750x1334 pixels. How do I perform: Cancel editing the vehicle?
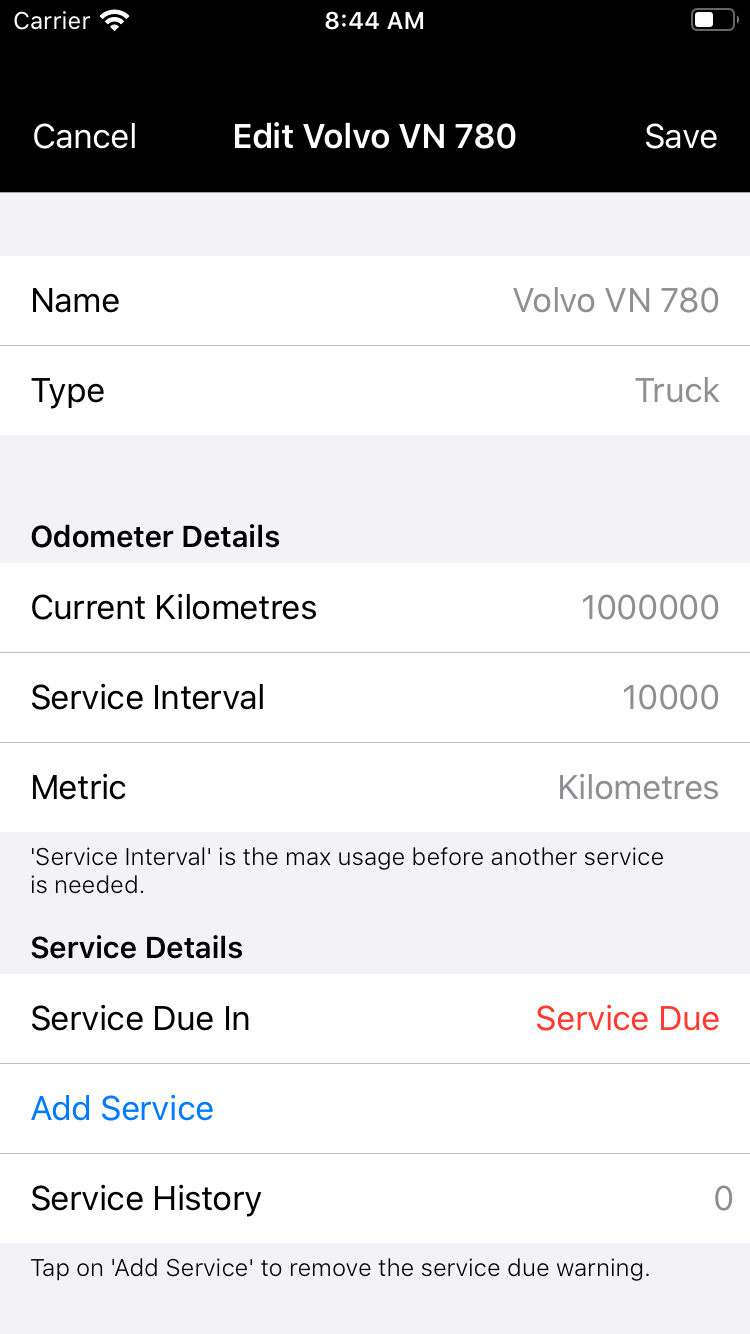(x=85, y=136)
